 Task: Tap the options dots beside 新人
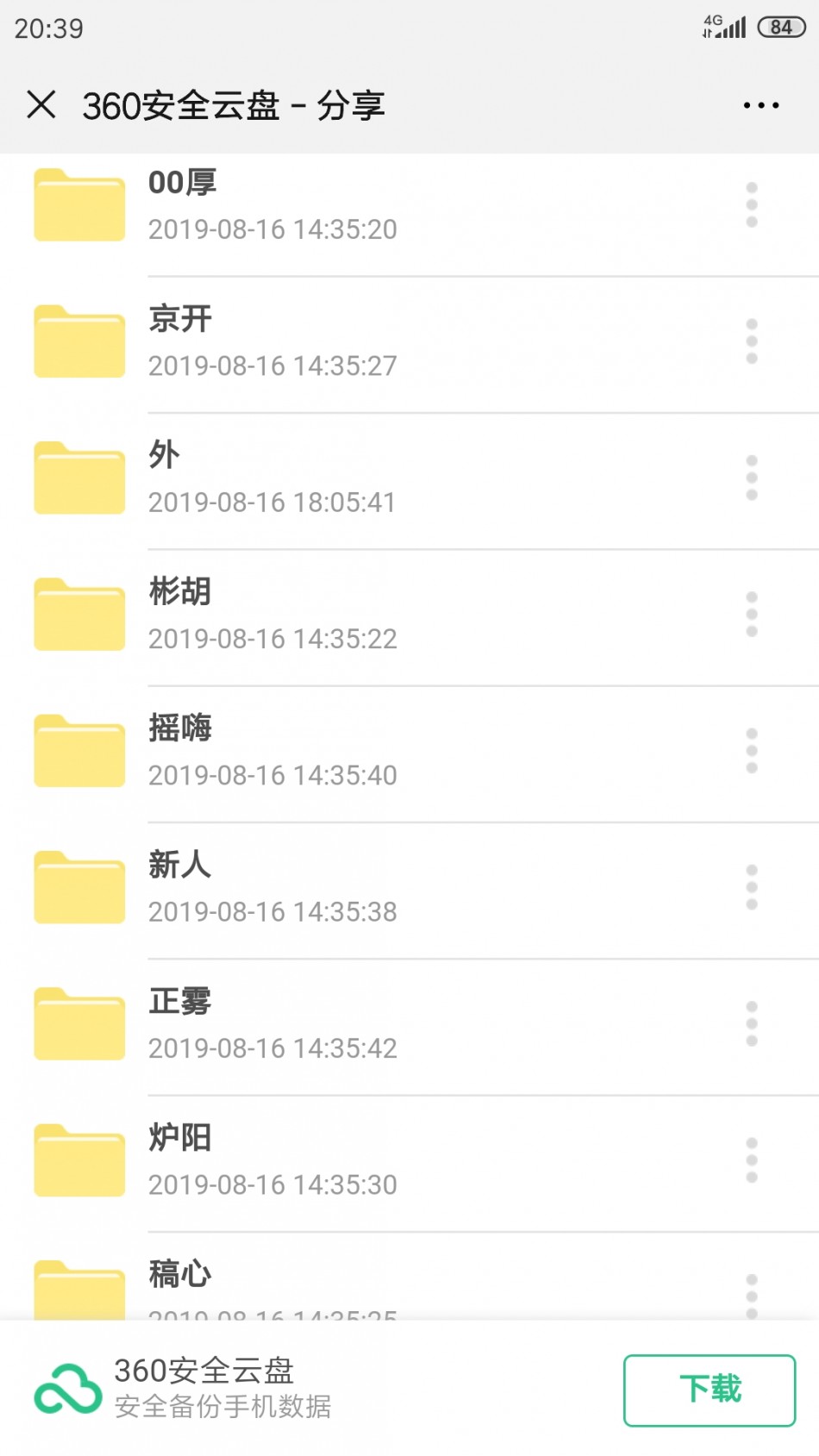[x=752, y=887]
